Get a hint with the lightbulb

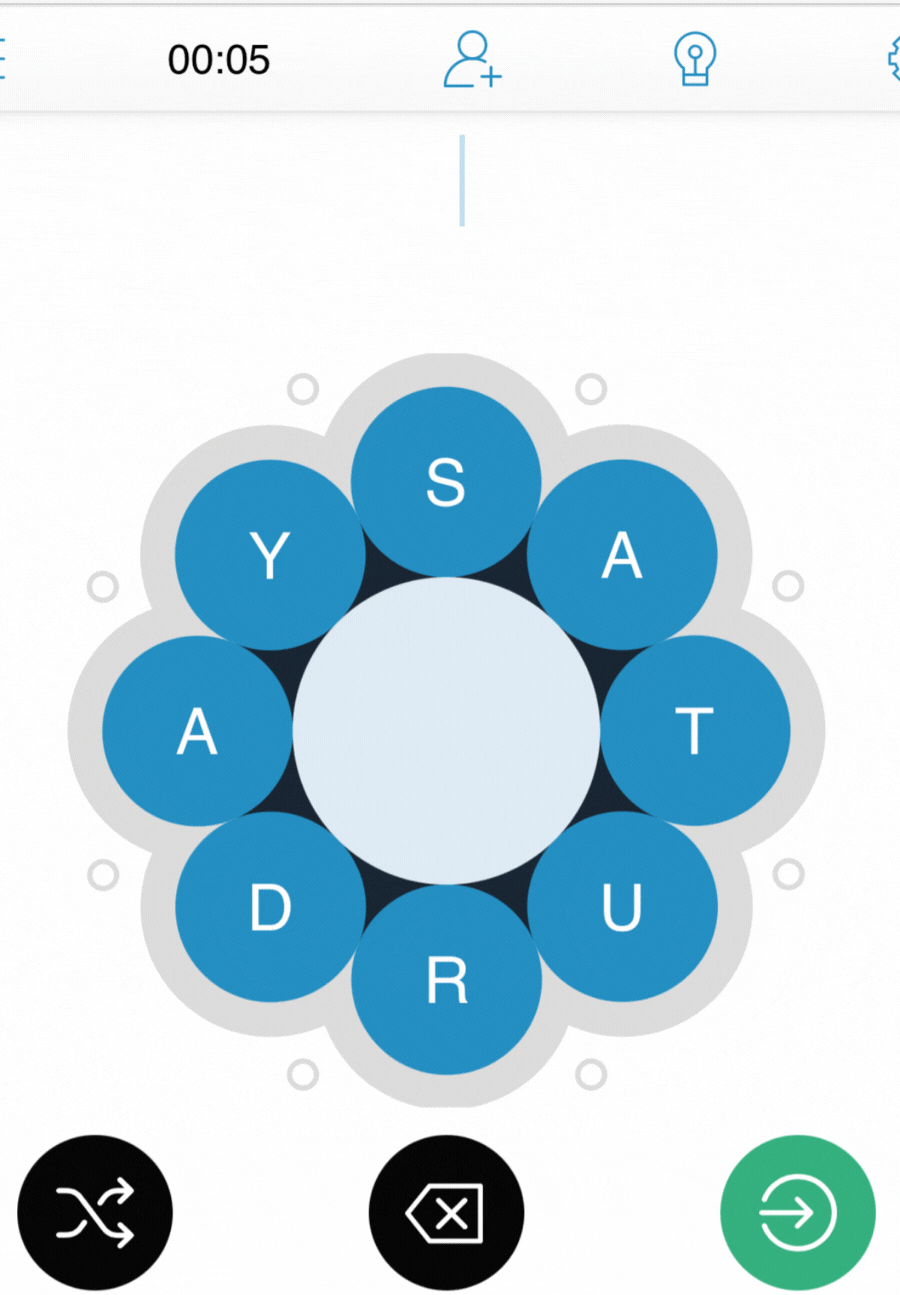[x=694, y=60]
